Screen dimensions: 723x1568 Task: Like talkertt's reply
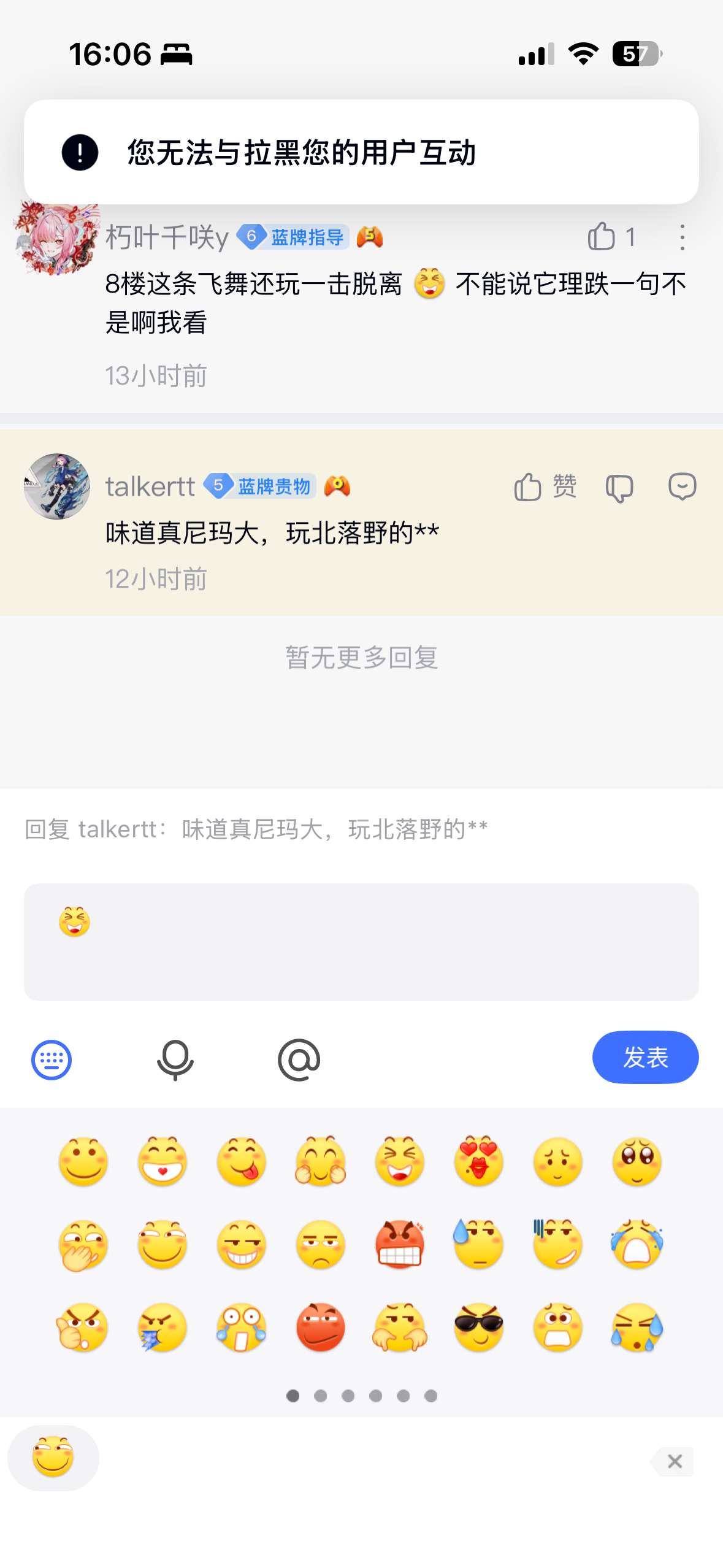pyautogui.click(x=529, y=487)
